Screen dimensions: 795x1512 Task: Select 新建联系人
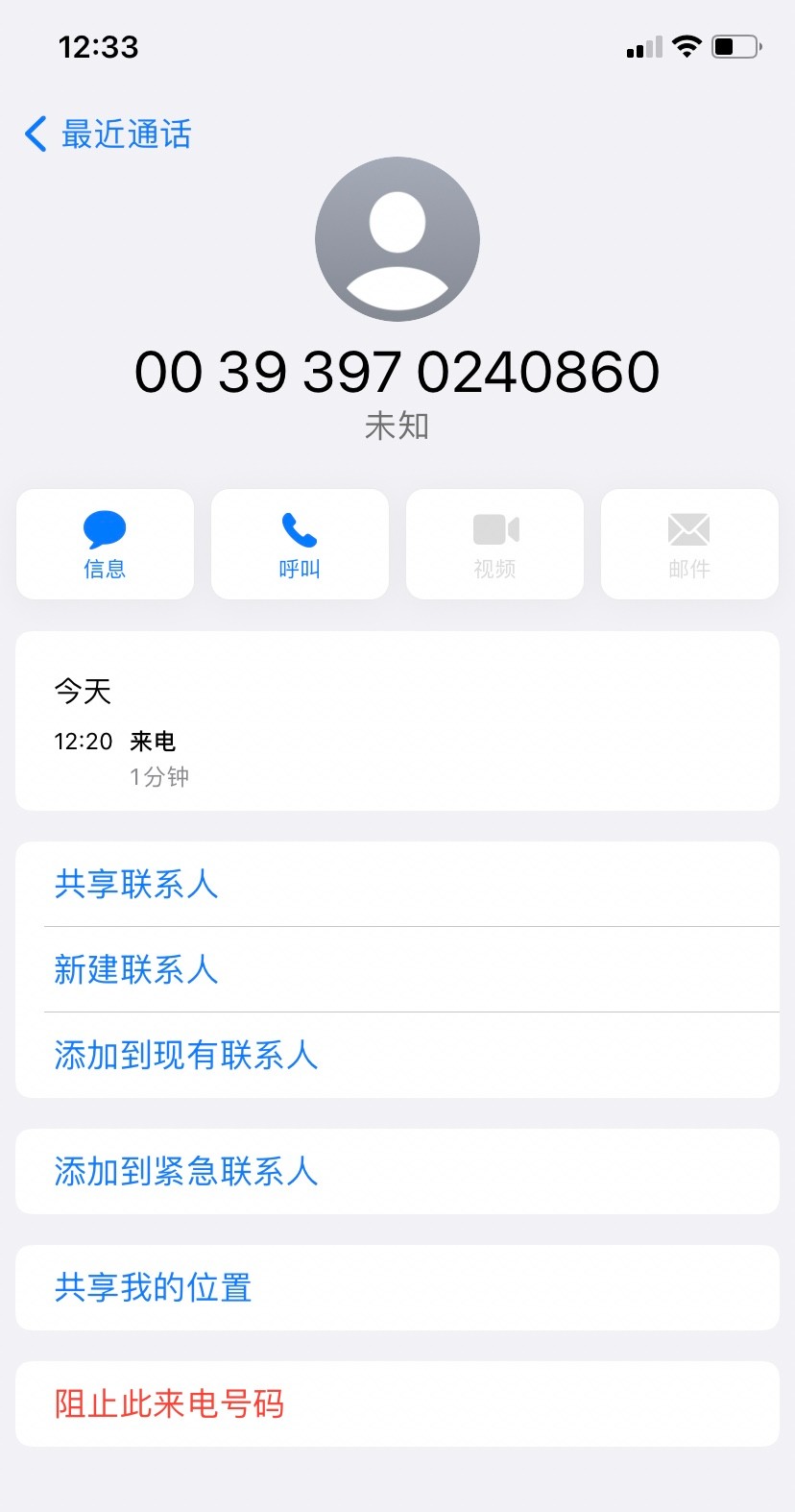[x=136, y=969]
